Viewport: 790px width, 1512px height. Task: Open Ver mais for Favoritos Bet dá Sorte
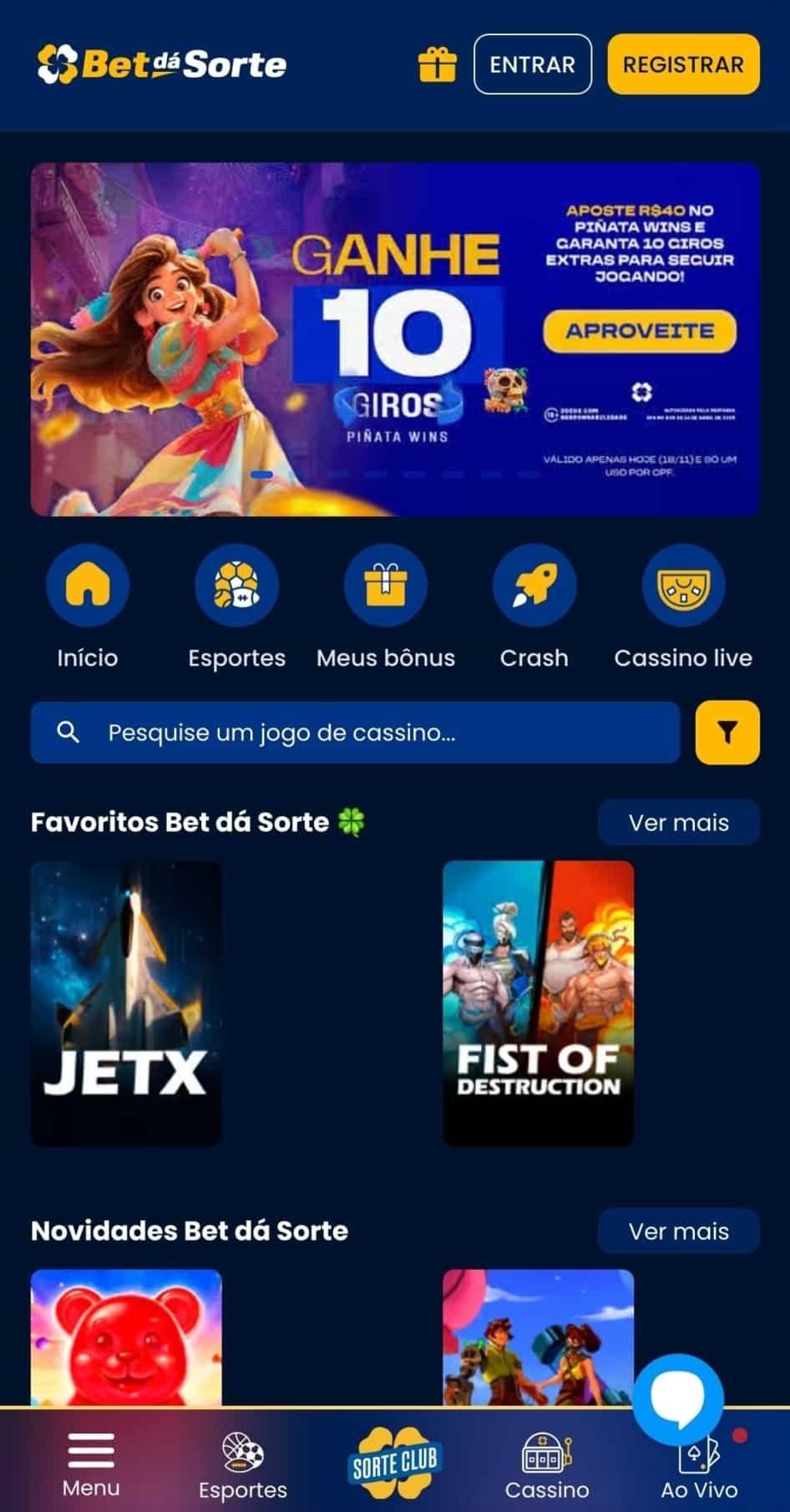679,822
